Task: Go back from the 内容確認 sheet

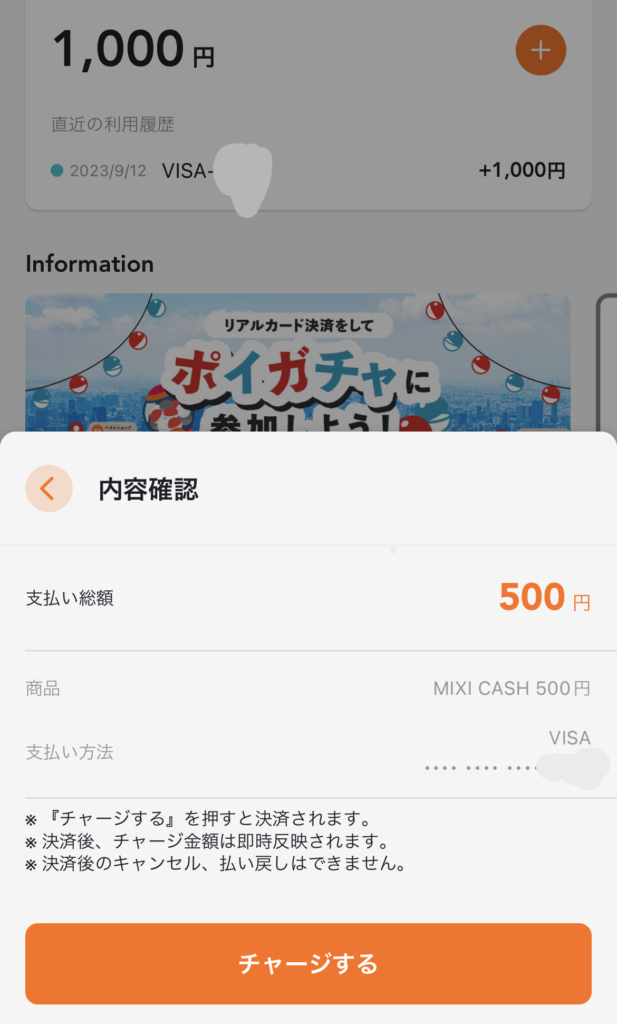Action: pyautogui.click(x=48, y=489)
